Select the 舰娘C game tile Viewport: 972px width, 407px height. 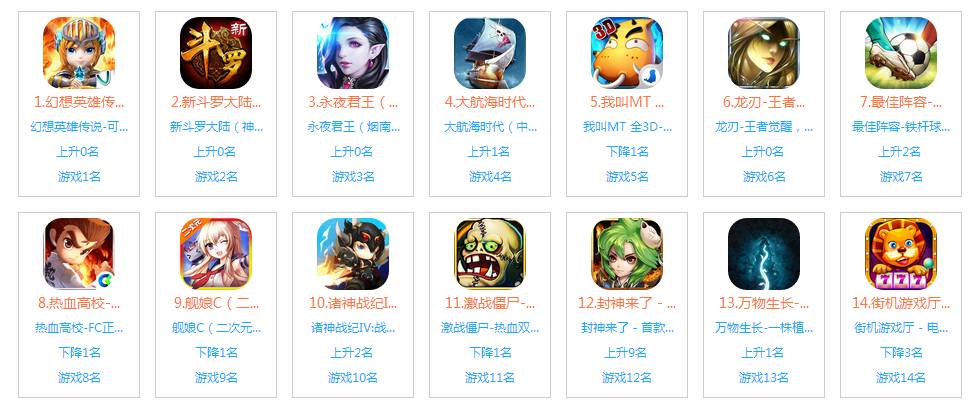[x=216, y=254]
